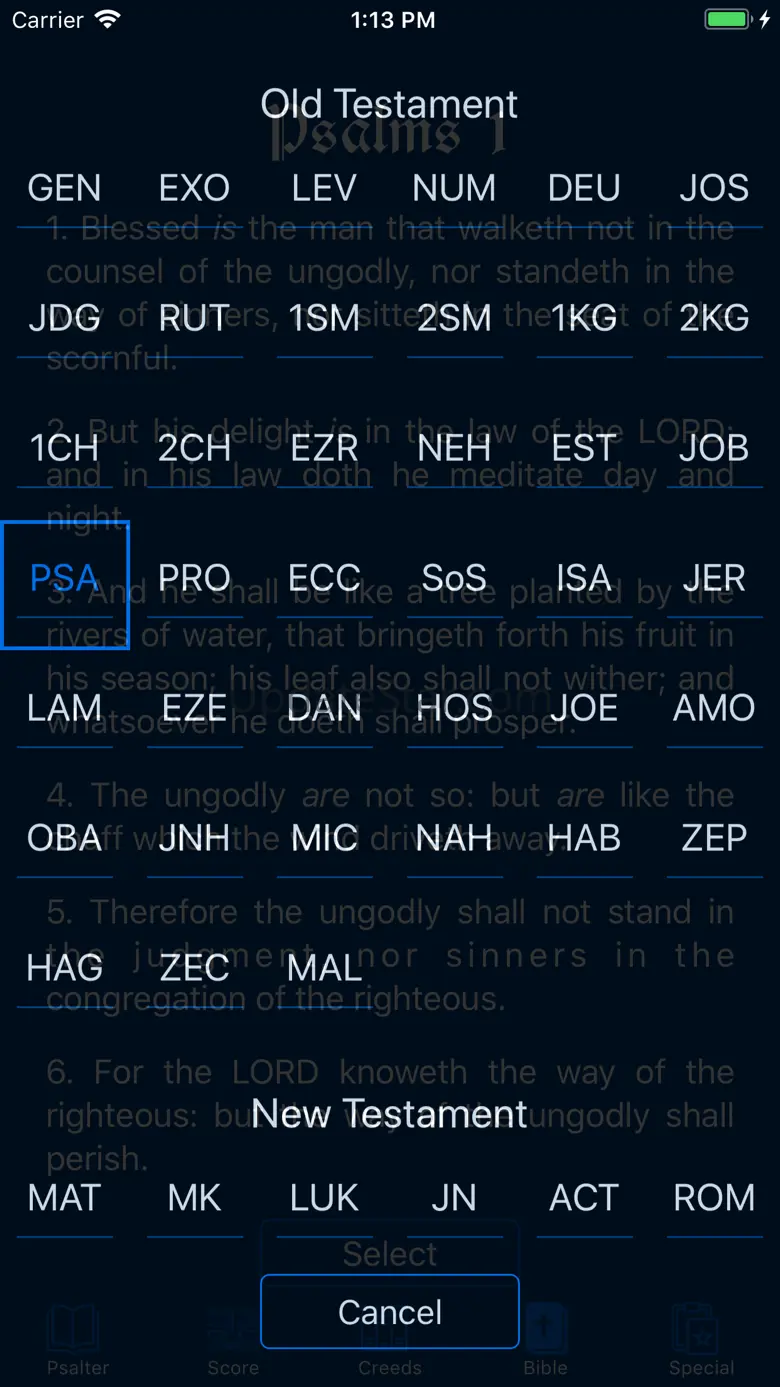
Task: Open the LUK book
Action: (324, 1198)
